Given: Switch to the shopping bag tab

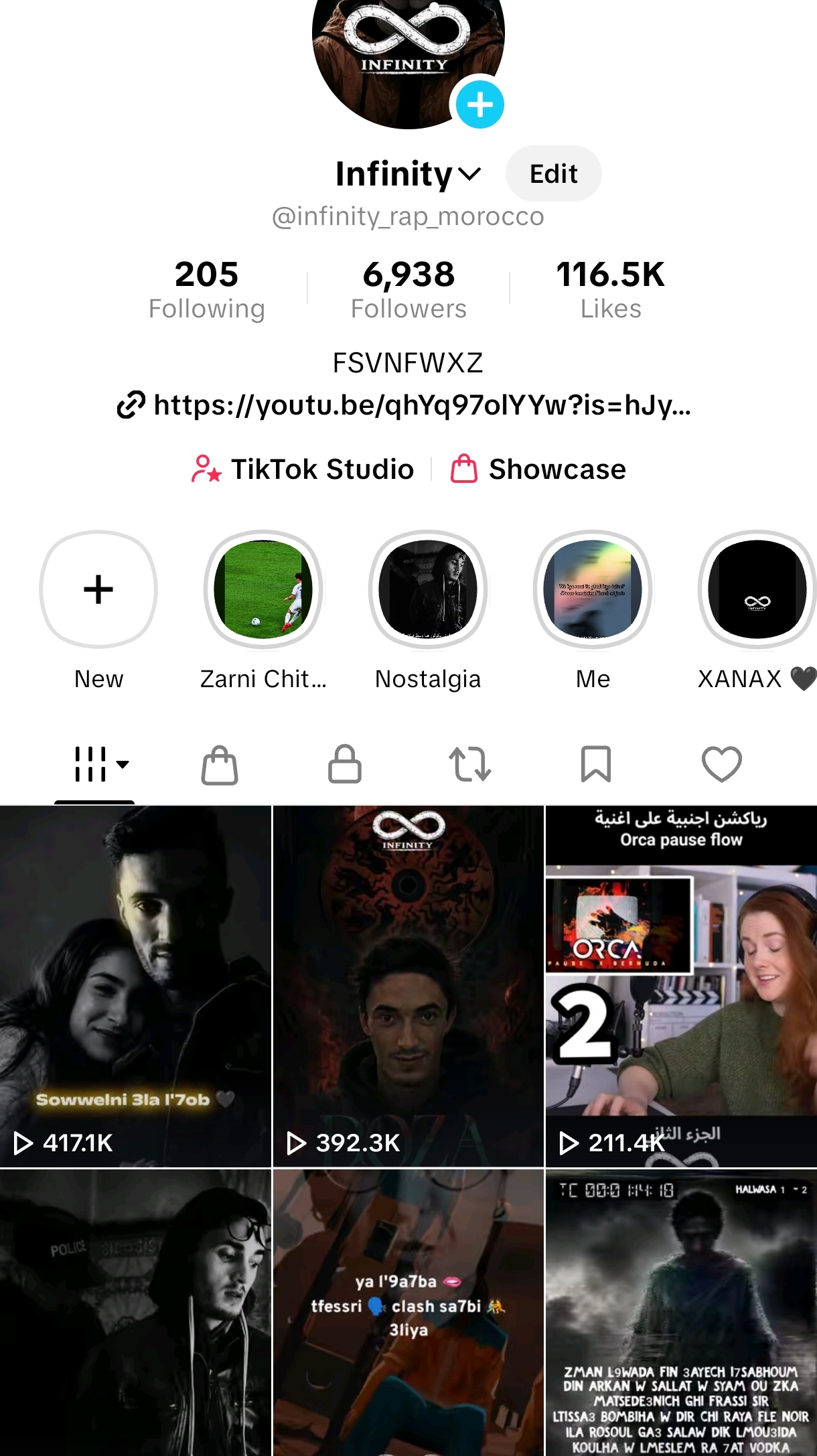Looking at the screenshot, I should coord(220,764).
